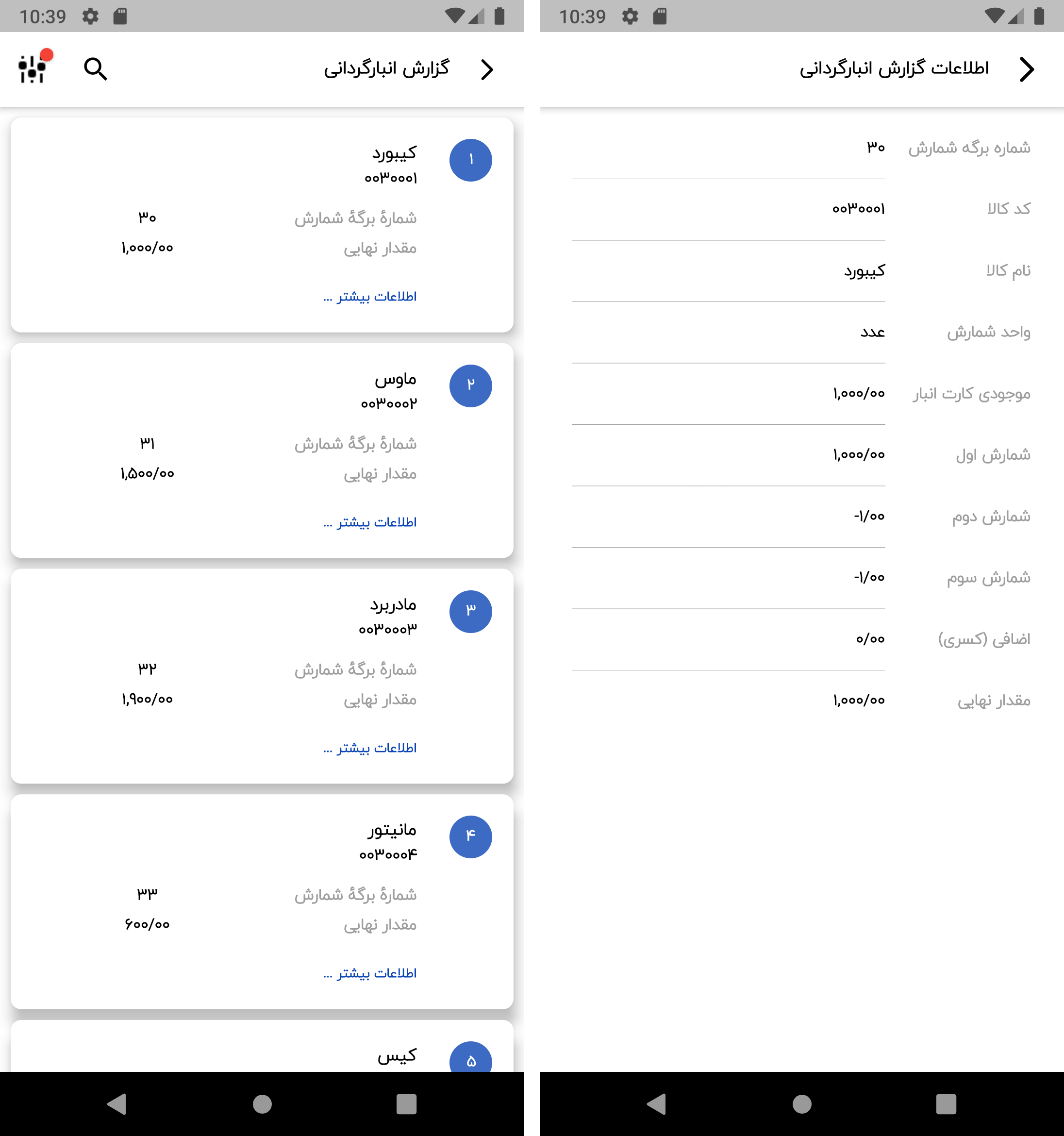Open اطلاعات بیشتر for مادربرد

tap(370, 748)
